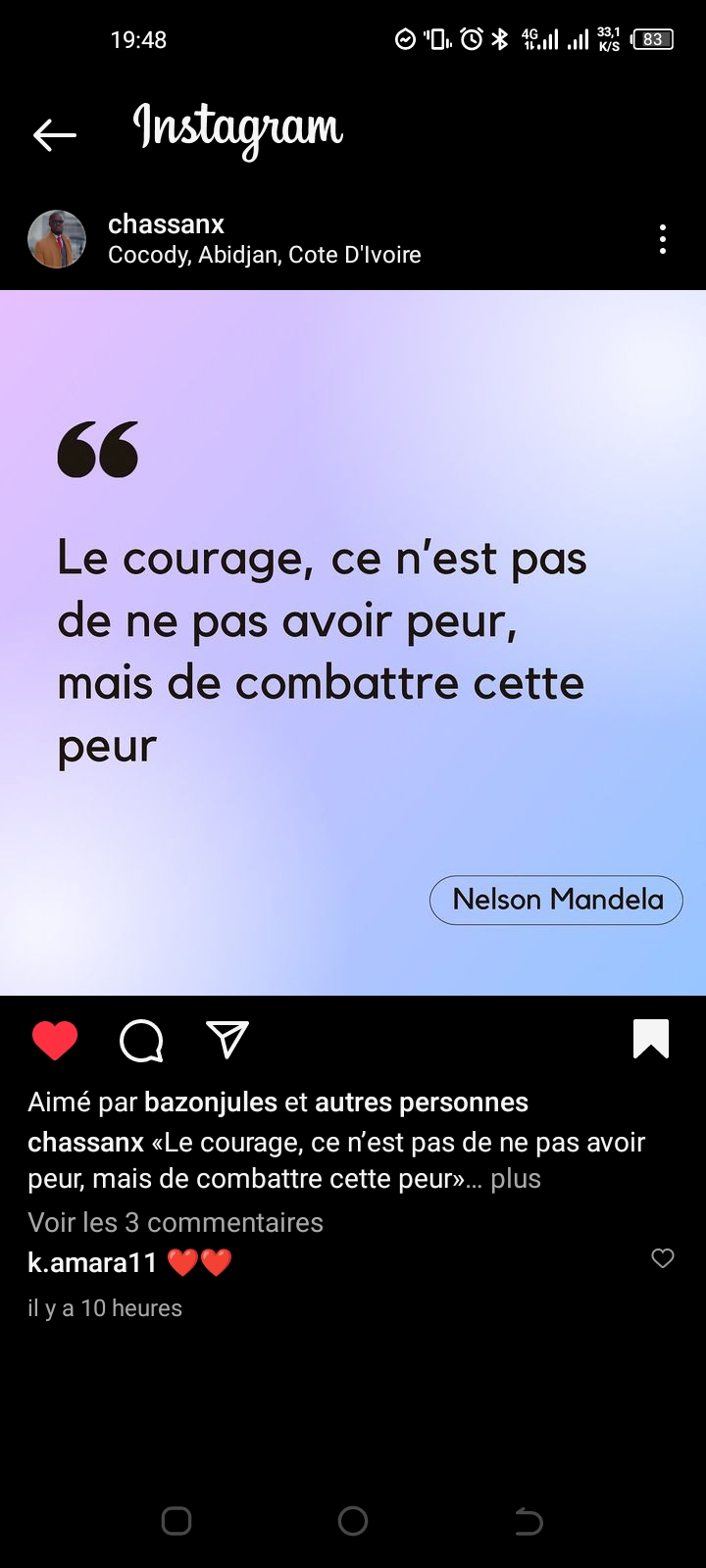
Task: Share the post via the paper plane icon
Action: pyautogui.click(x=227, y=1039)
